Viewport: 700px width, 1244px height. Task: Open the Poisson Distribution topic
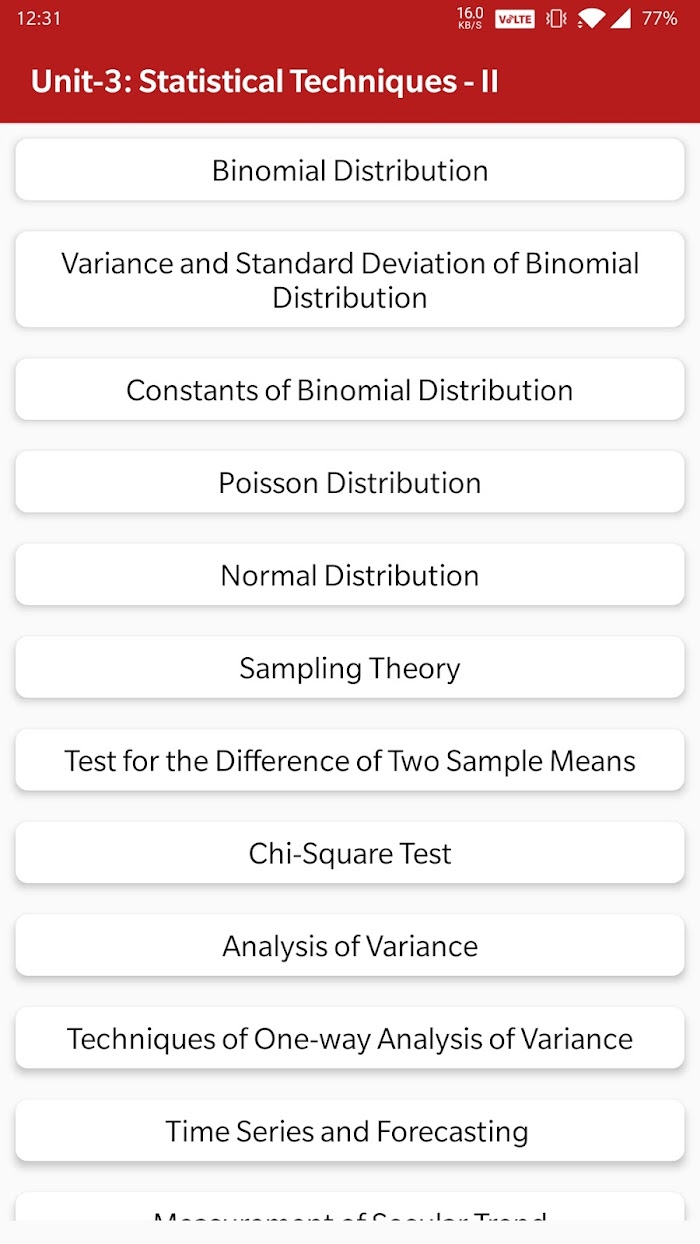point(350,483)
